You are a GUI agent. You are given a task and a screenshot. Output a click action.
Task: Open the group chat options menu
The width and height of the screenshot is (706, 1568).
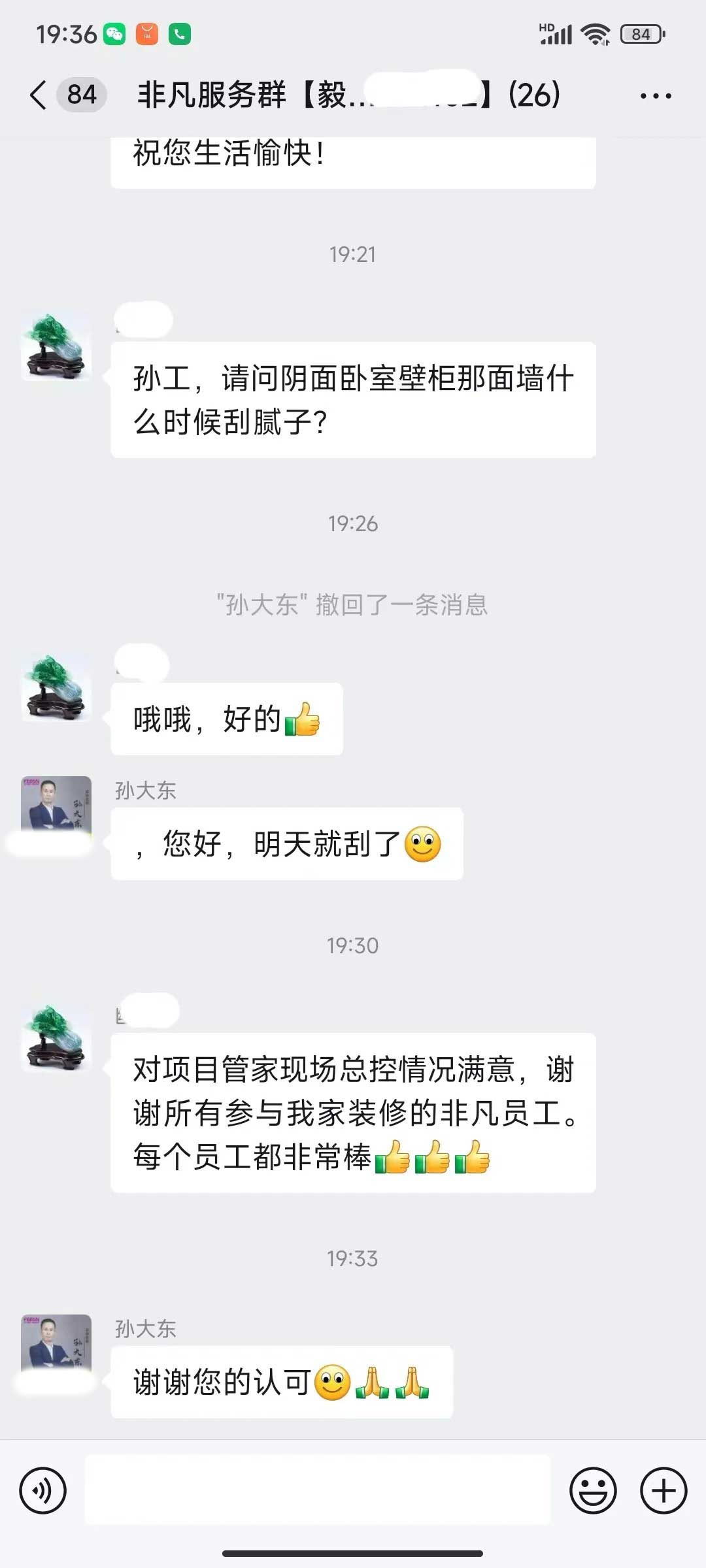click(655, 96)
